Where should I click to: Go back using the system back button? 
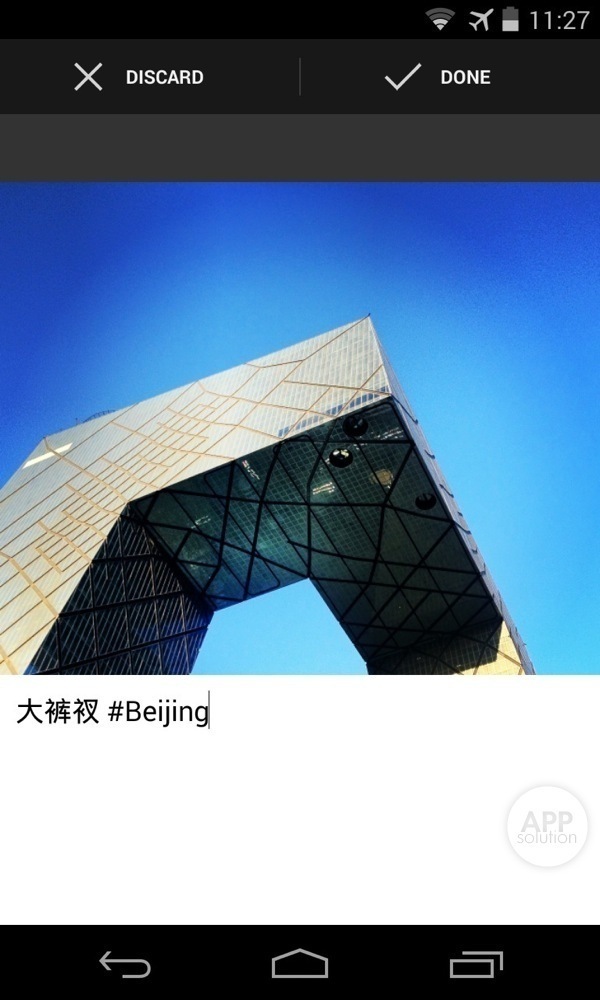(x=125, y=964)
